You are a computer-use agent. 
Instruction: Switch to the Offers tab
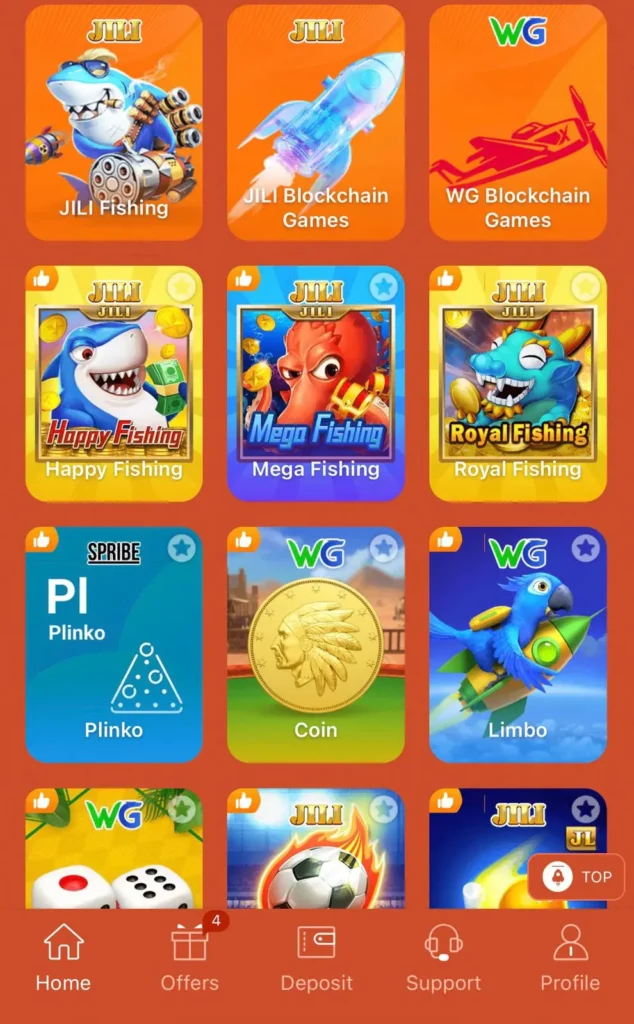point(189,956)
